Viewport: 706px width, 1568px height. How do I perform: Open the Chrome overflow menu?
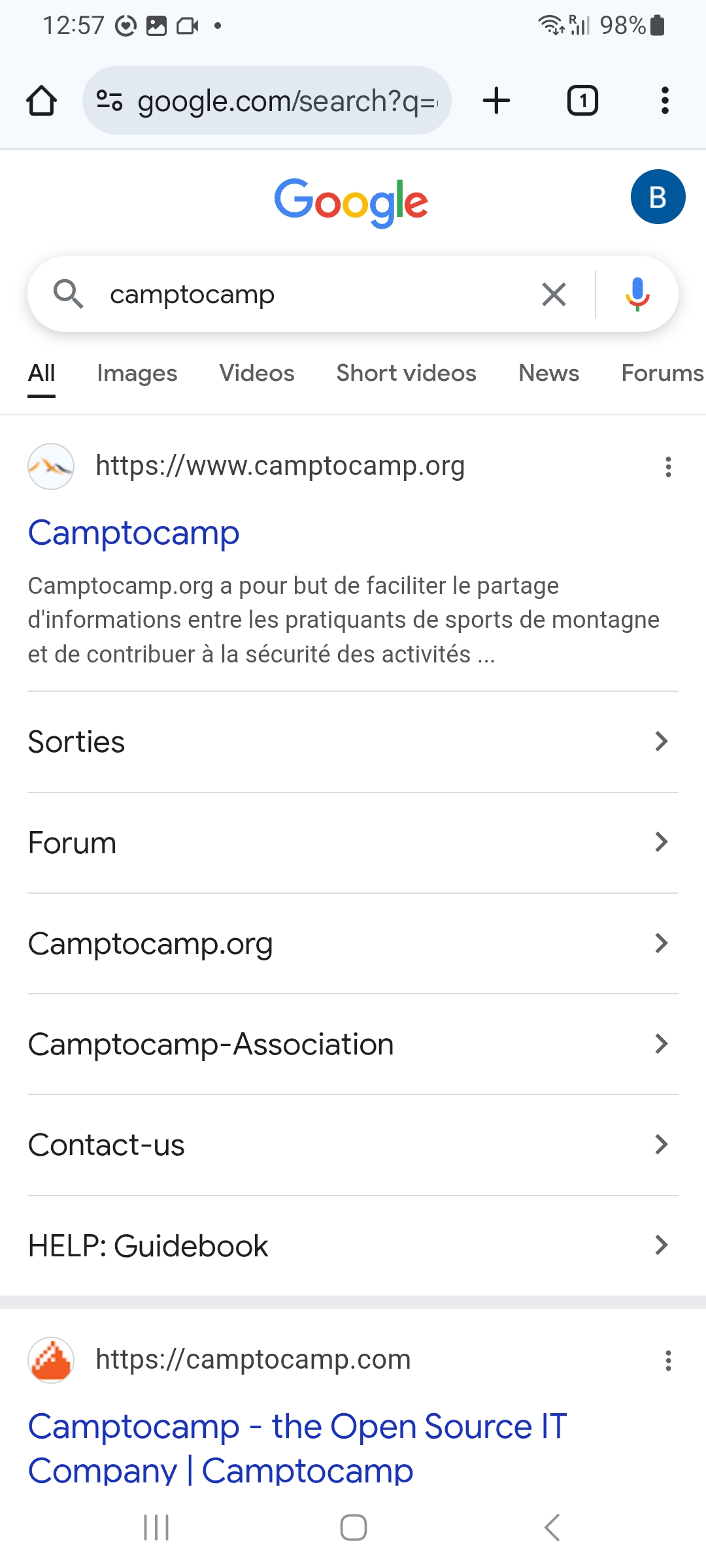tap(665, 101)
